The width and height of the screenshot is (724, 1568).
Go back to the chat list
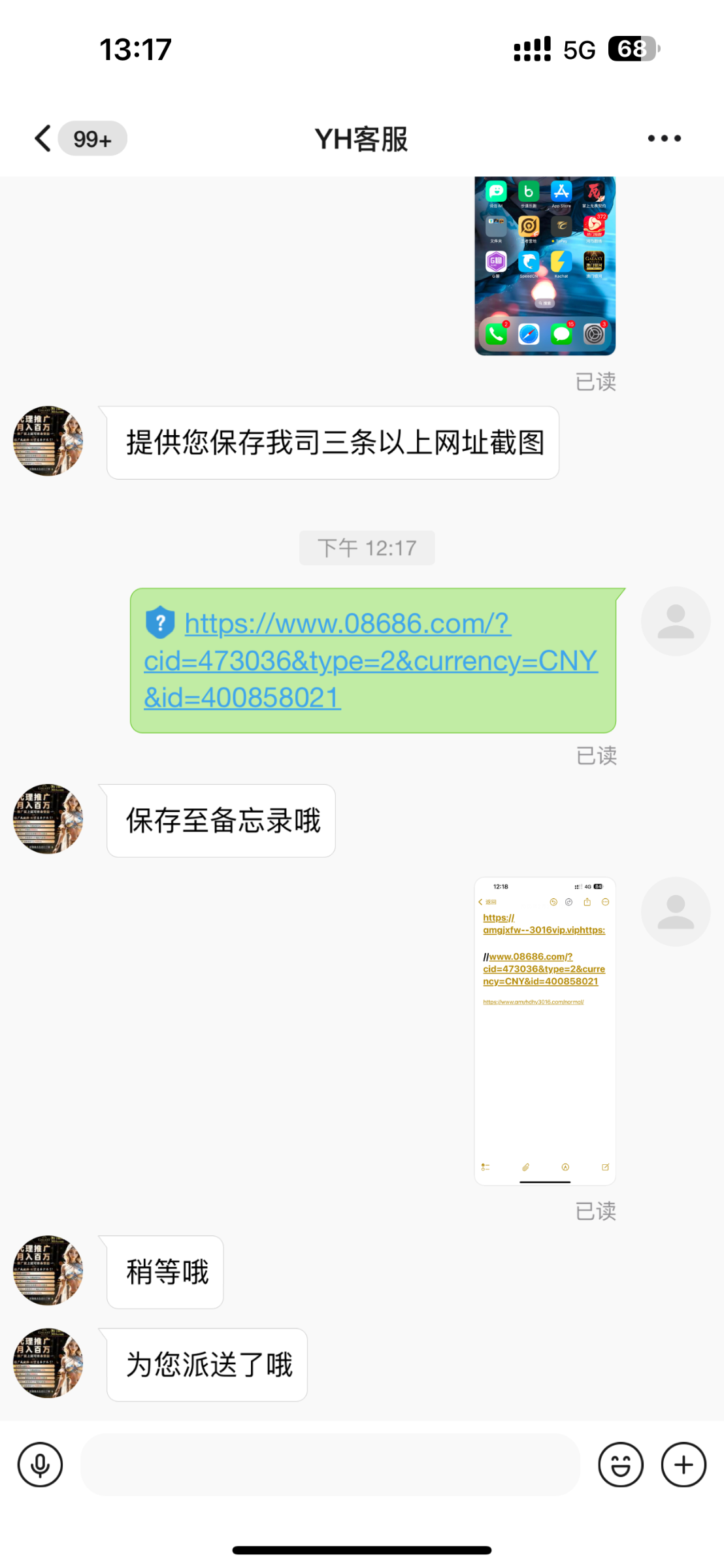pyautogui.click(x=43, y=139)
